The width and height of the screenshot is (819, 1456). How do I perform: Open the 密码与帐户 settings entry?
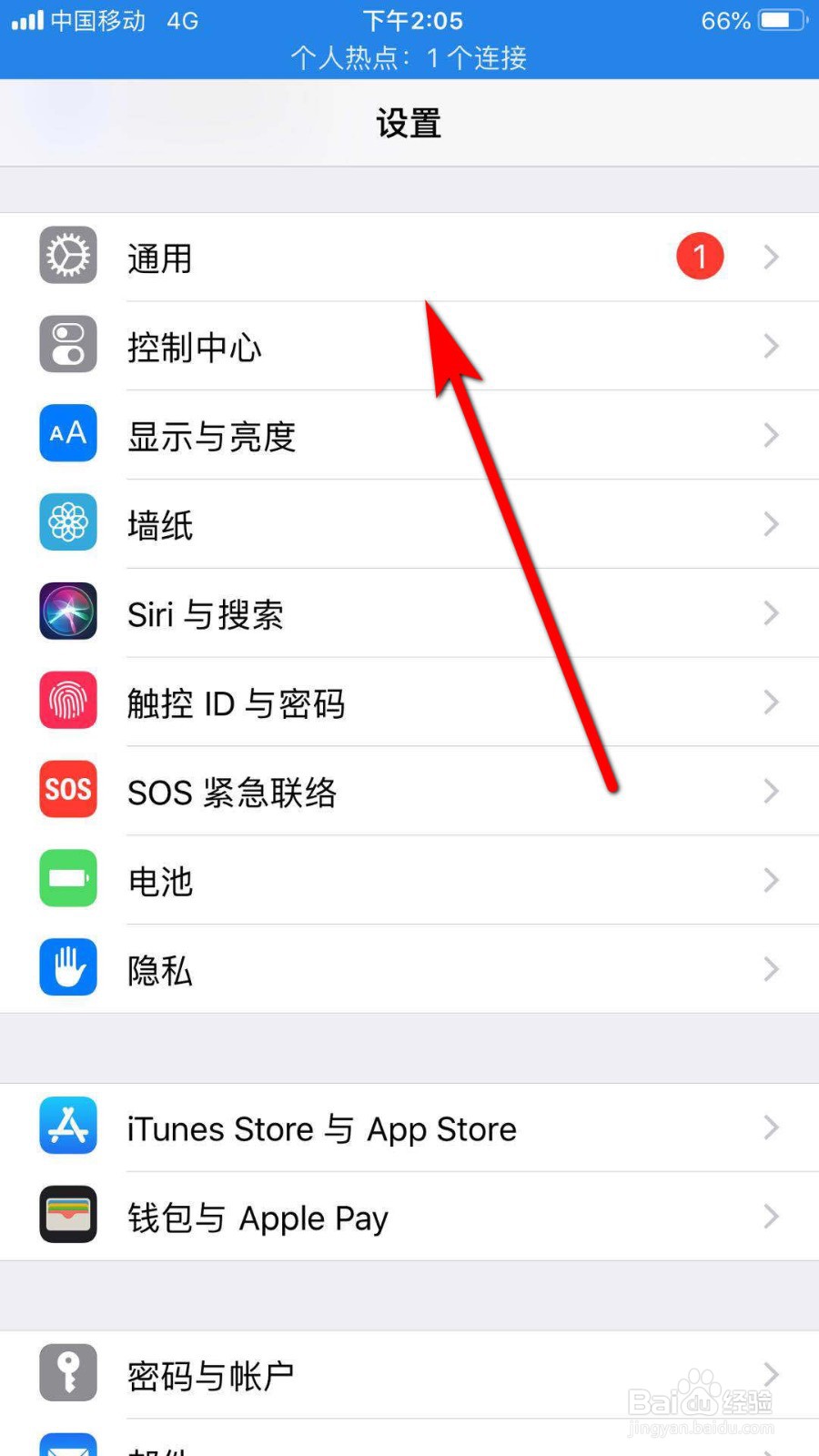point(409,1374)
